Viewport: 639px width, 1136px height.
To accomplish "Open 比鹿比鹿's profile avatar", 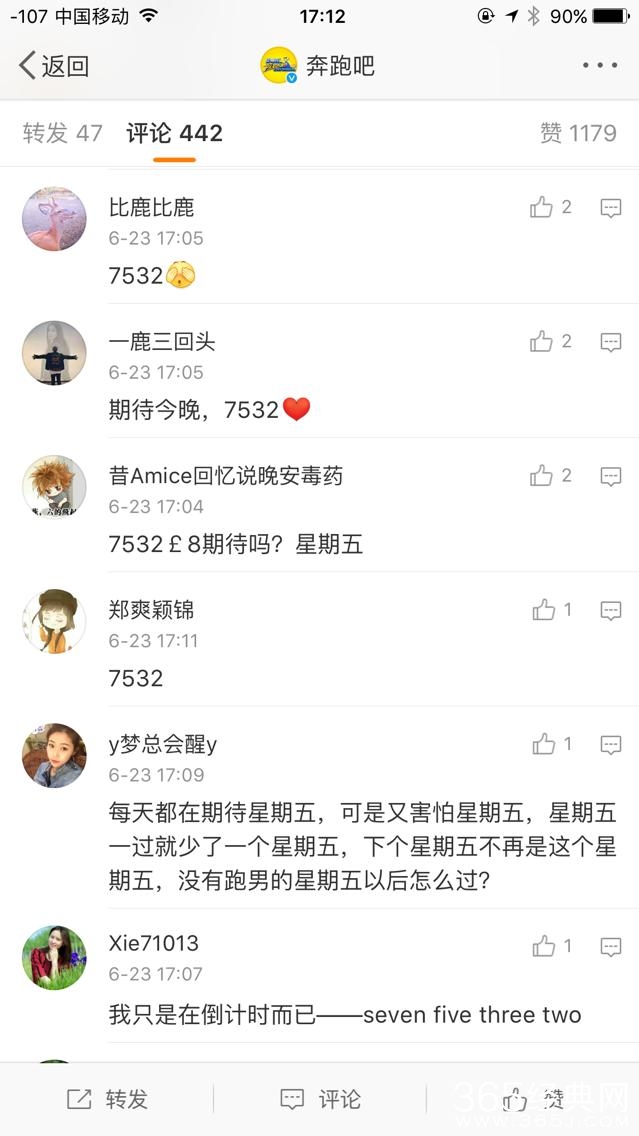I will coord(54,218).
